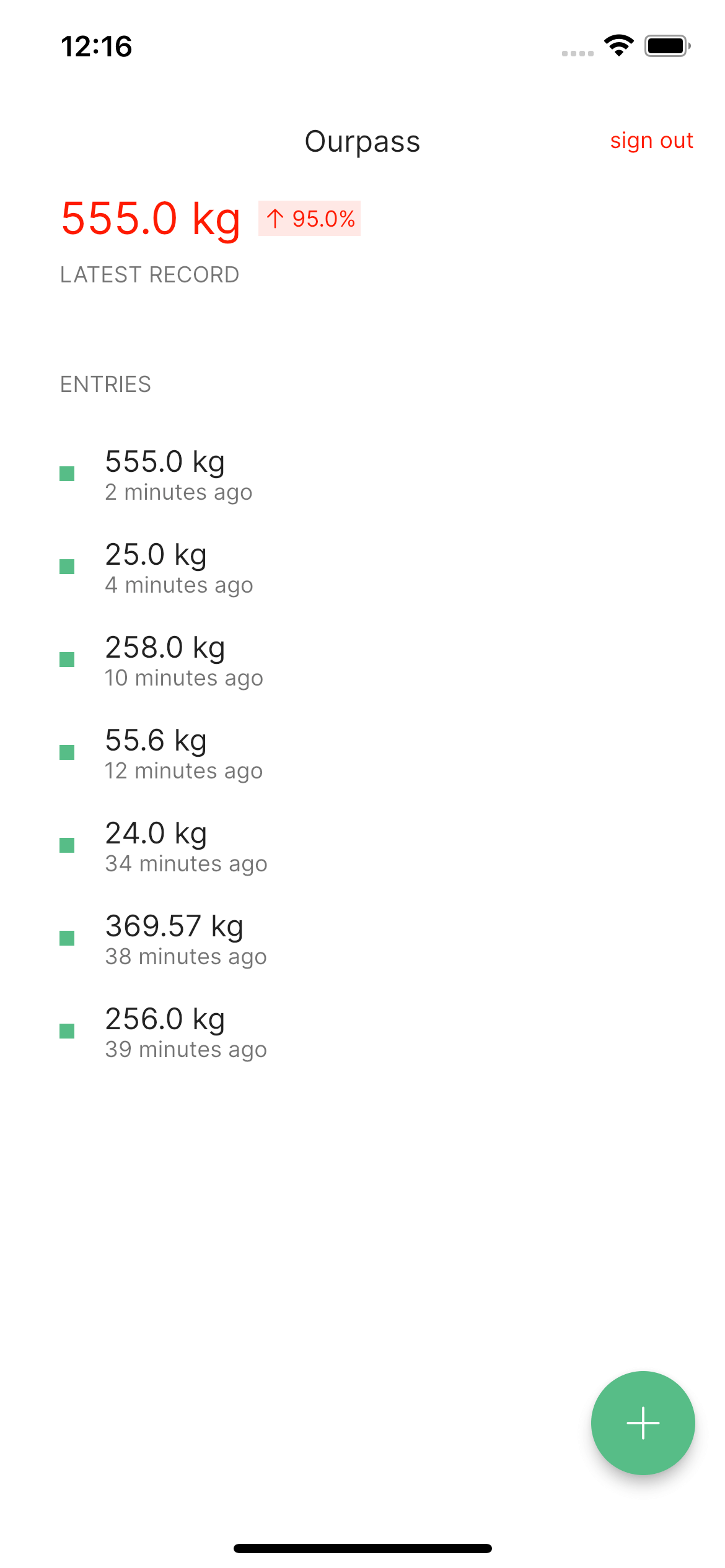Open the 555.0 kg entry

pyautogui.click(x=362, y=474)
